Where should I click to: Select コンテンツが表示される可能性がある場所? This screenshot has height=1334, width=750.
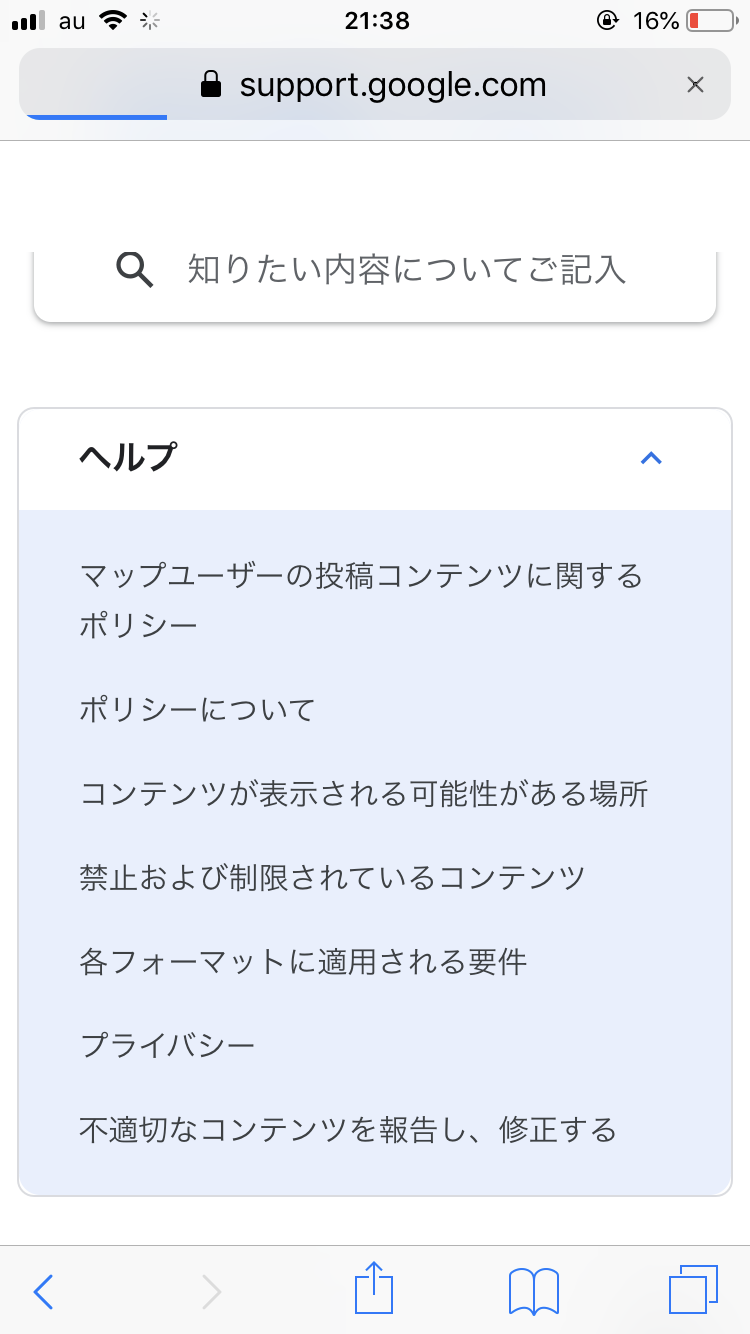click(364, 794)
